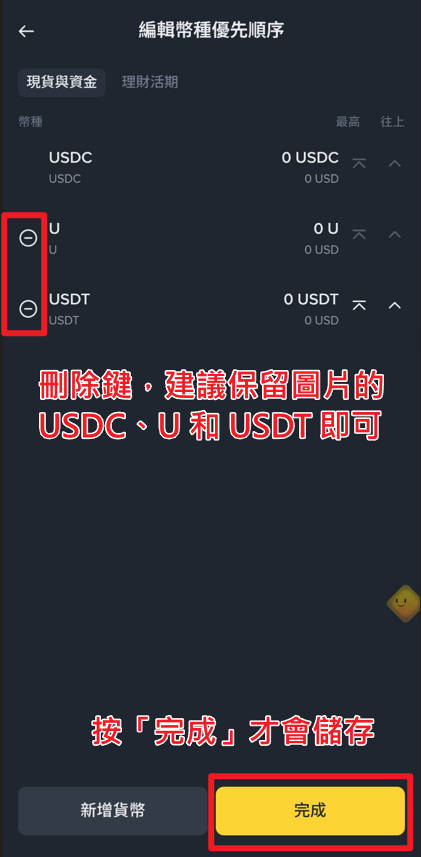
Task: Select the 現貨與資金 tab
Action: [62, 83]
